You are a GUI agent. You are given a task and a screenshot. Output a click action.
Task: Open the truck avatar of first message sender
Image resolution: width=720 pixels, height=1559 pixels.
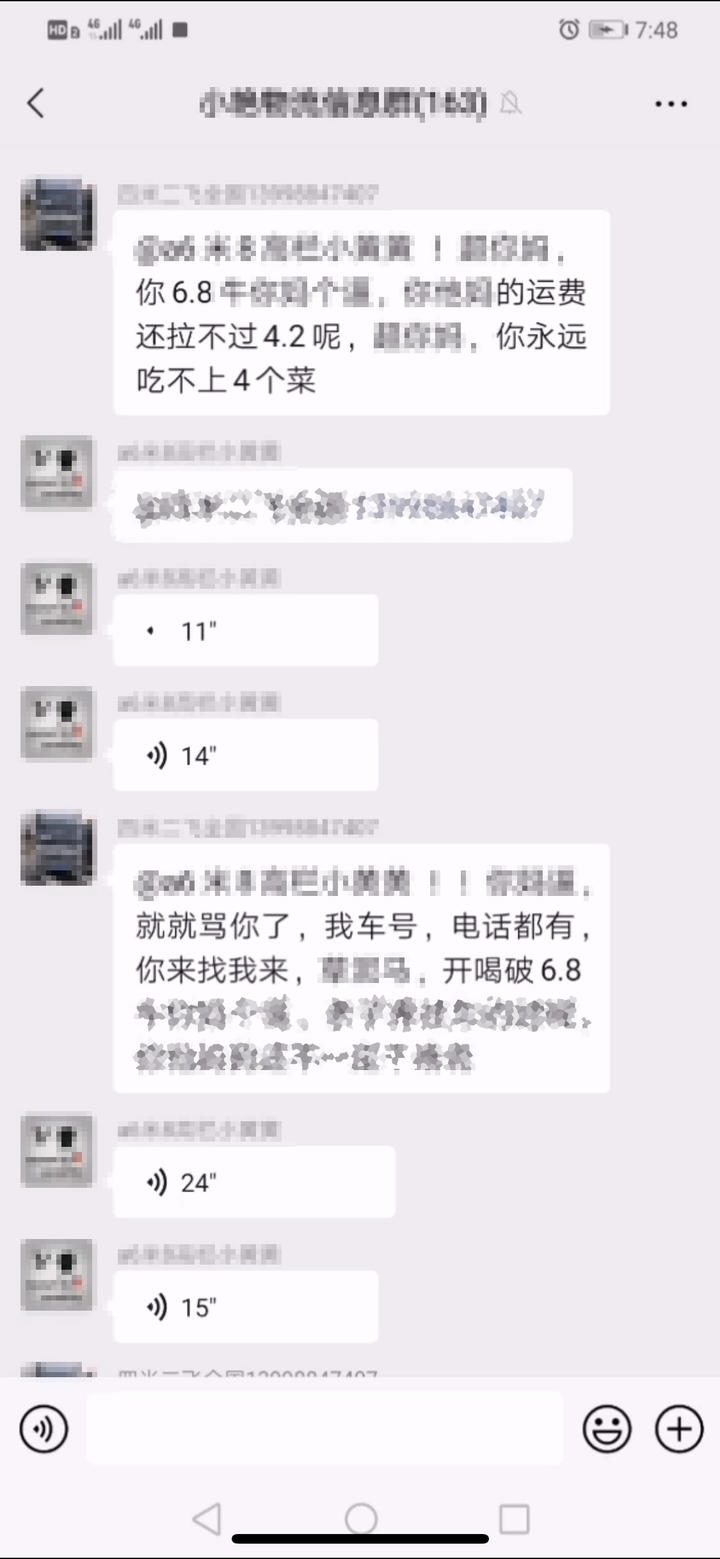click(x=58, y=215)
